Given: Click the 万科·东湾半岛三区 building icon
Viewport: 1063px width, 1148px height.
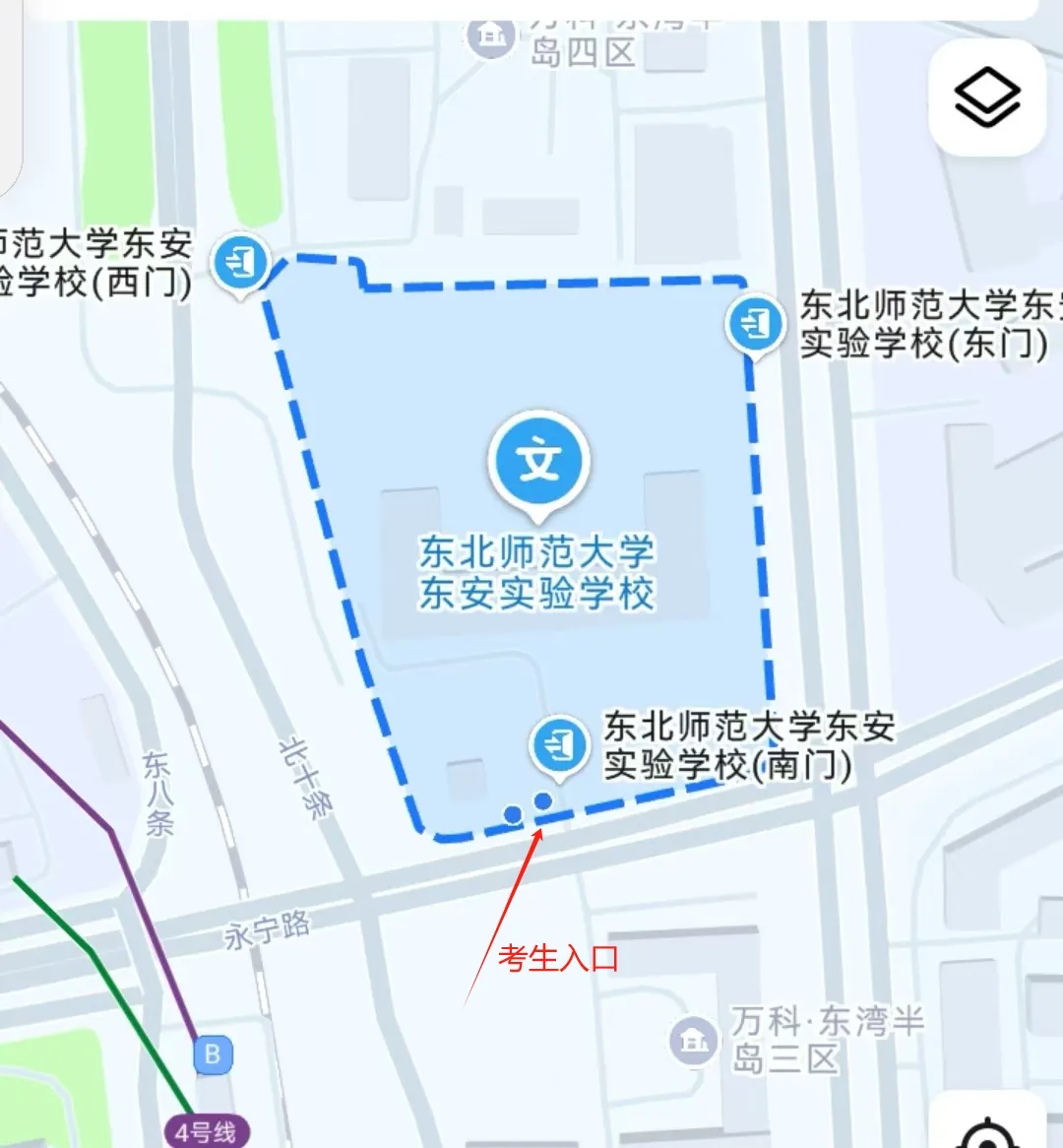Looking at the screenshot, I should pyautogui.click(x=692, y=1039).
